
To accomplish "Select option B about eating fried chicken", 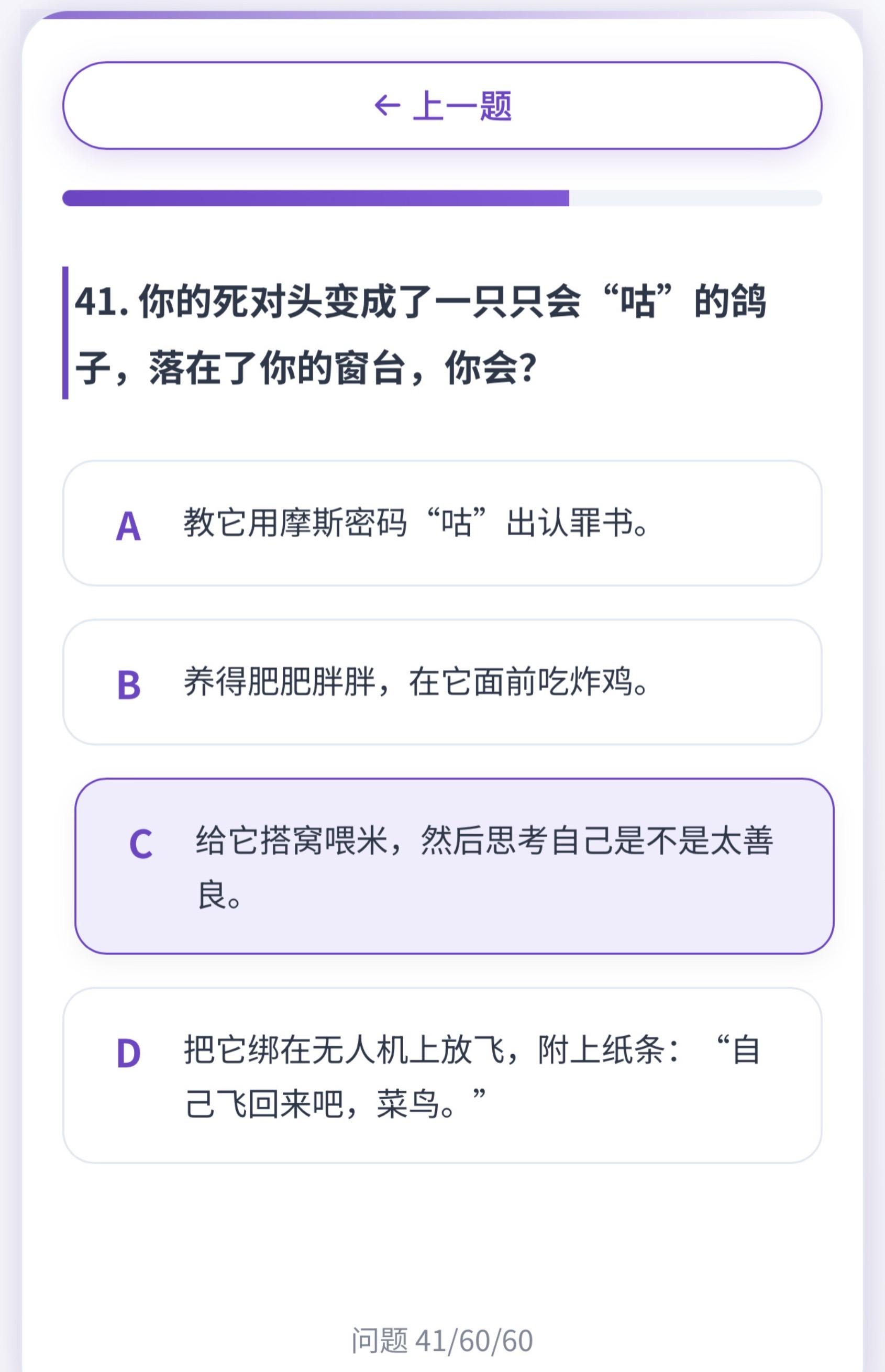I will 442,692.
